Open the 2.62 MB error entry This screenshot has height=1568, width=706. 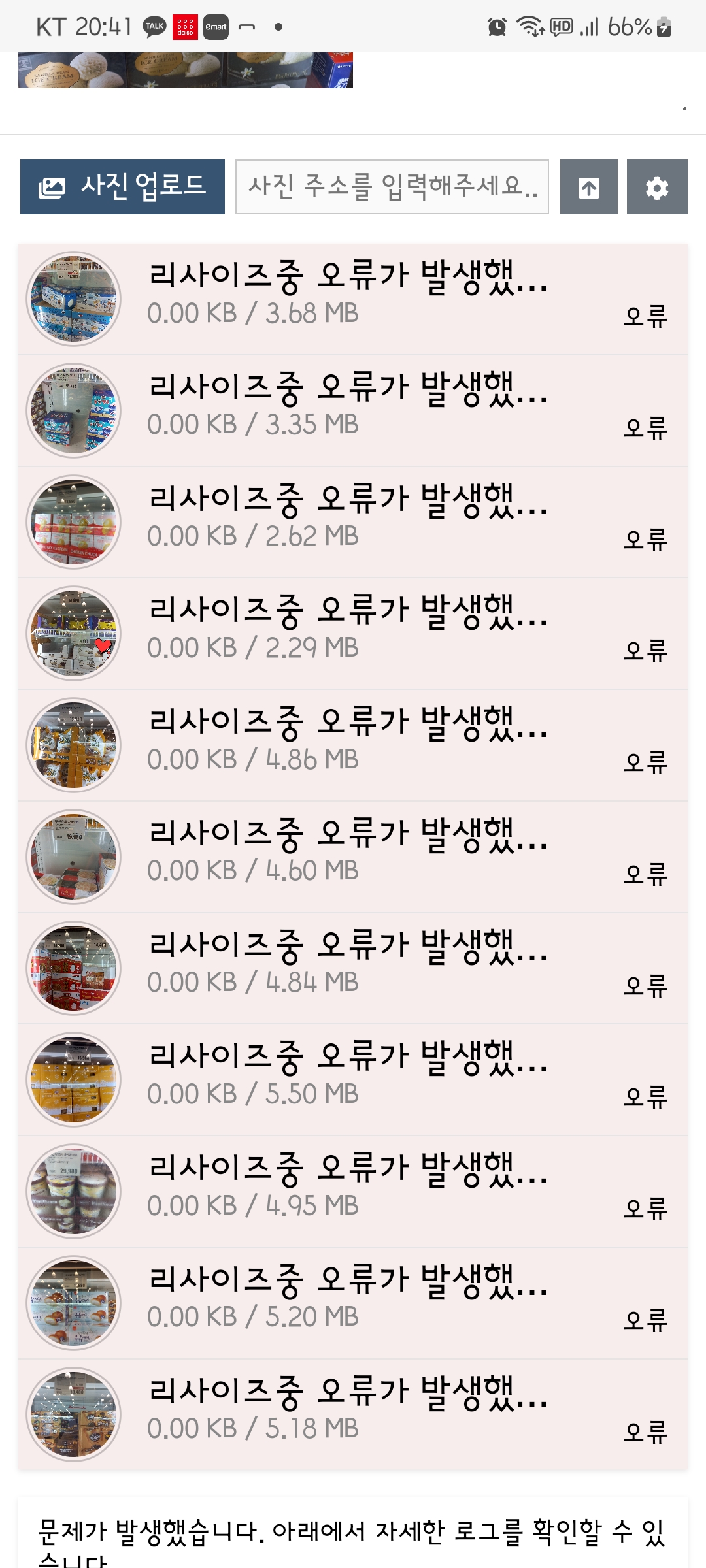[x=353, y=522]
